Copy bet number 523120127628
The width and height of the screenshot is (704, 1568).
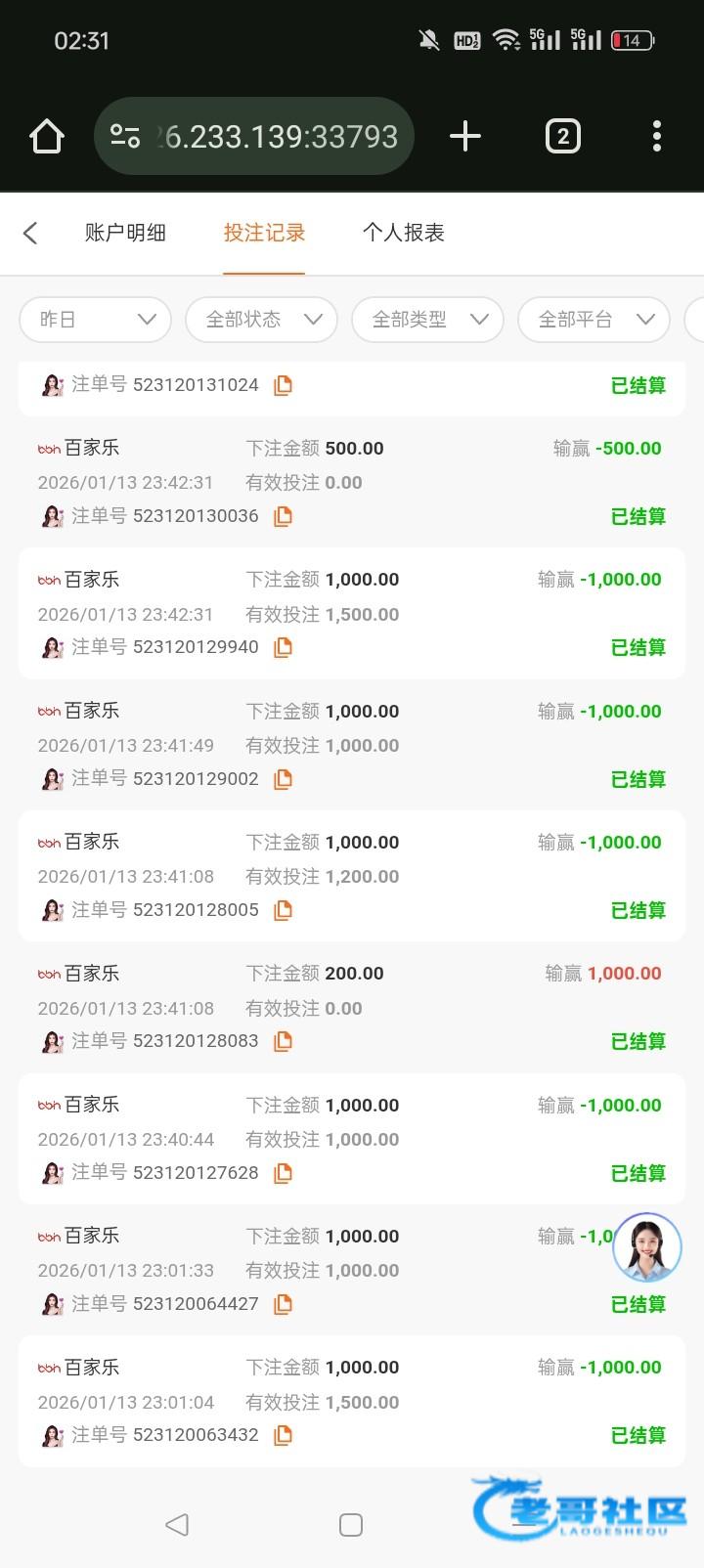pos(283,1173)
